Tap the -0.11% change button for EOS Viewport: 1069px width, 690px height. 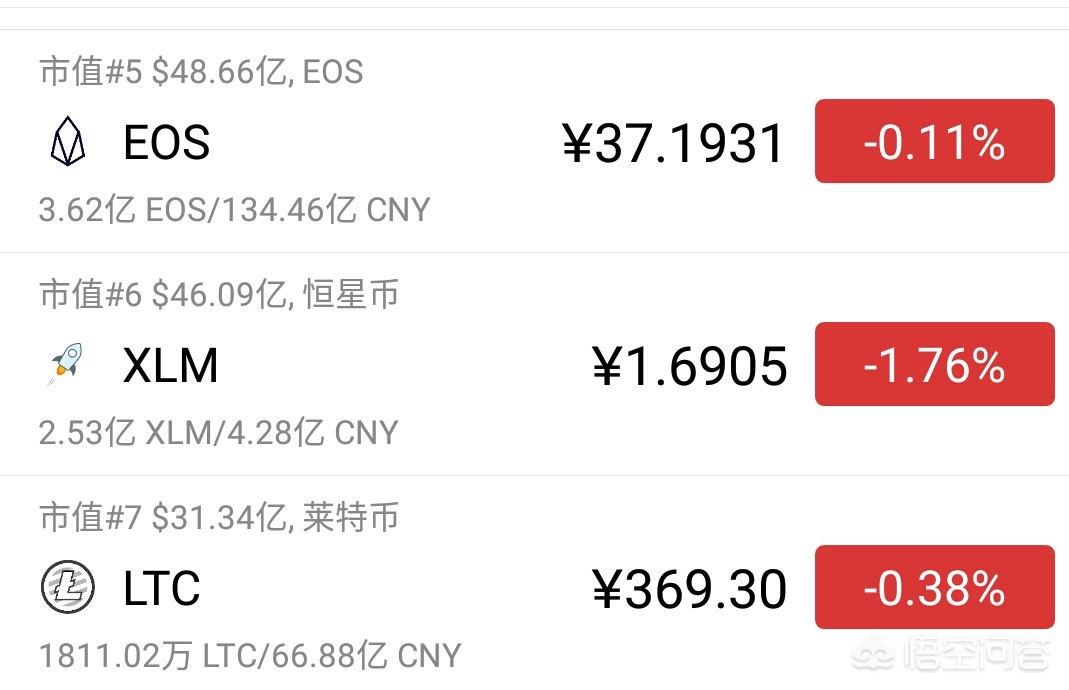pos(934,142)
